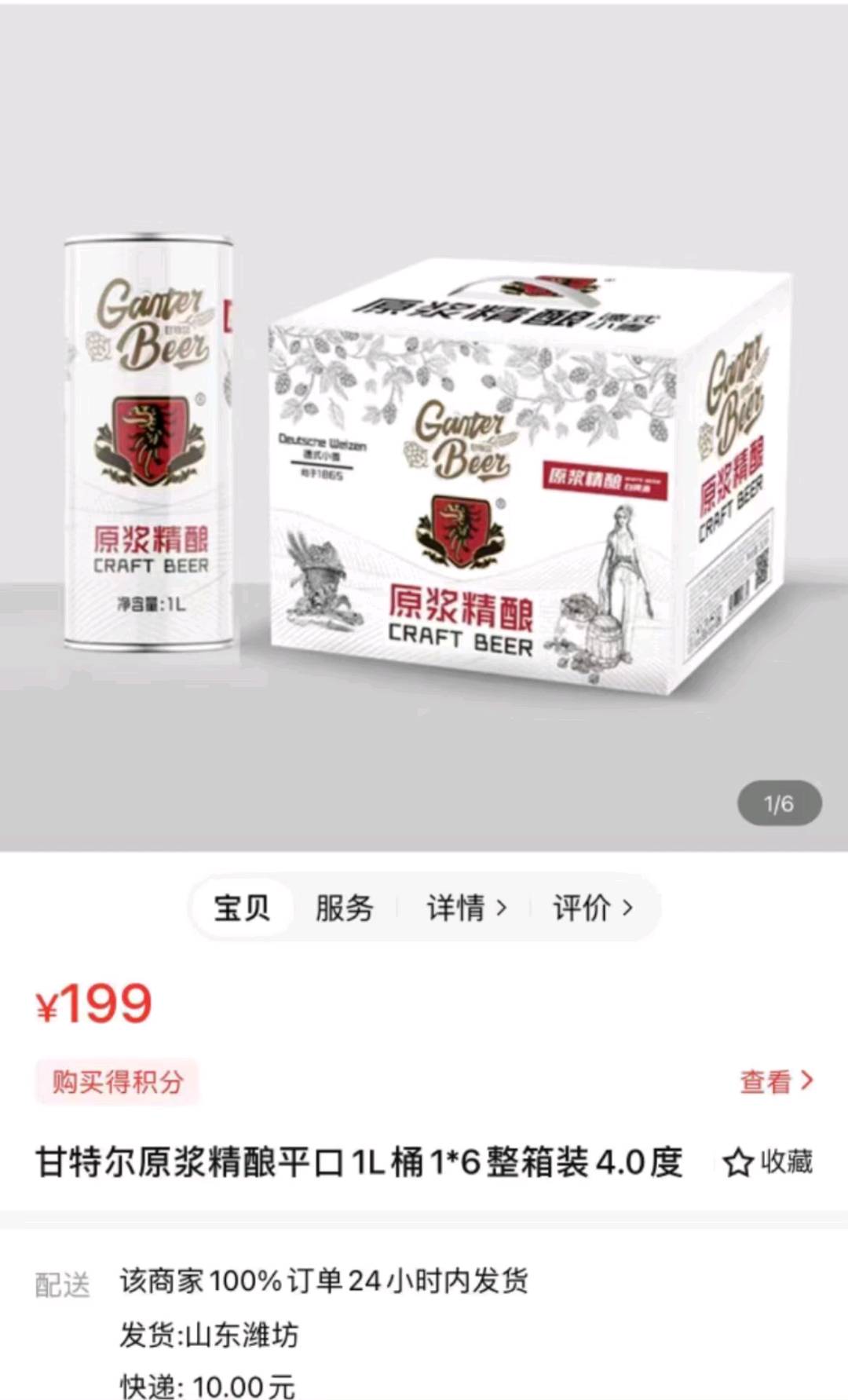
Task: Switch to the 服务 tab
Action: pyautogui.click(x=344, y=908)
